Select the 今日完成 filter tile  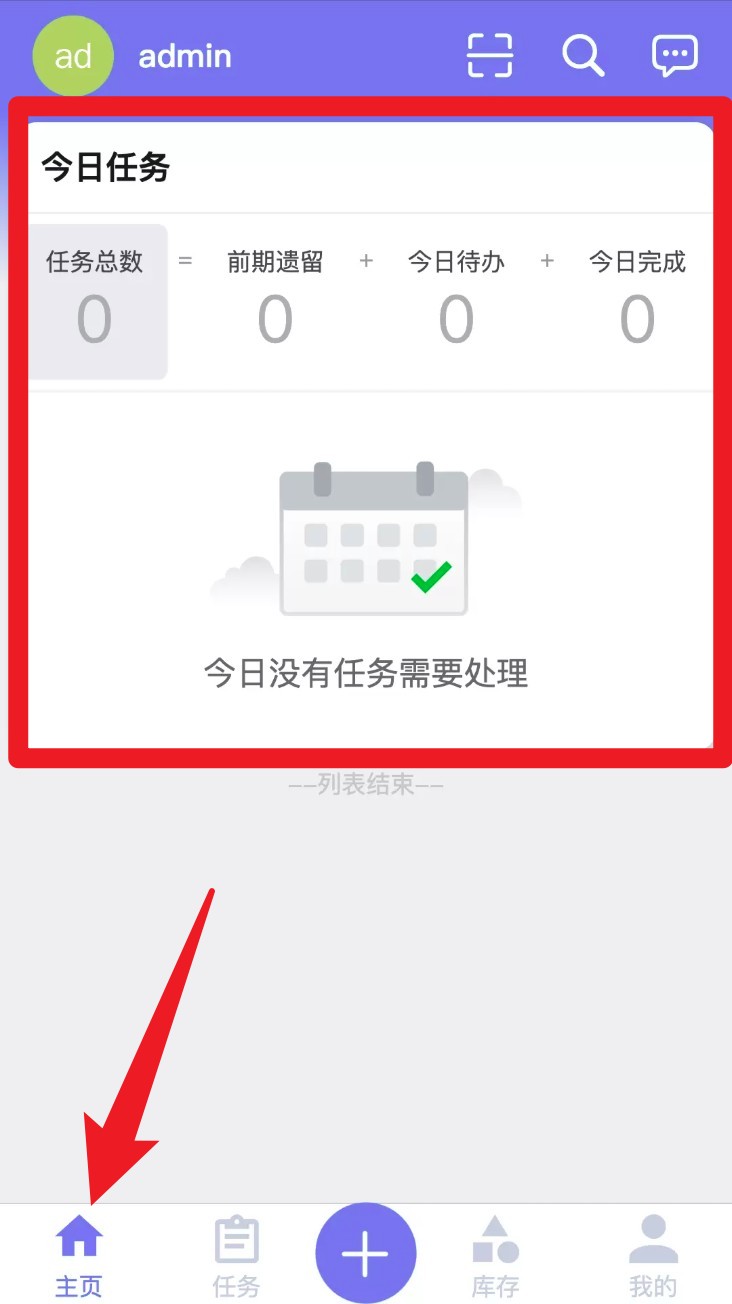637,300
